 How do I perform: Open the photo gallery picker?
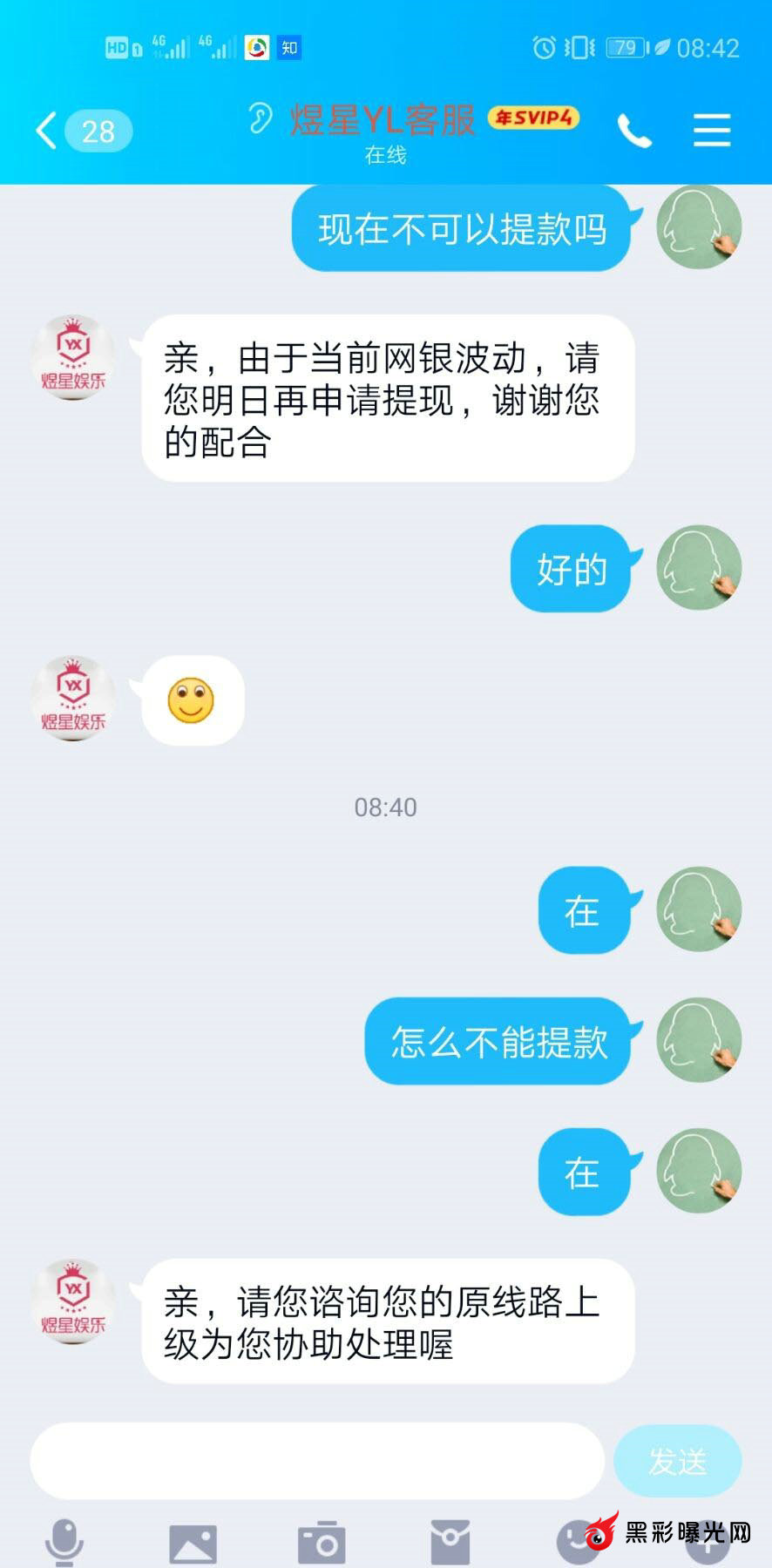(x=193, y=1542)
